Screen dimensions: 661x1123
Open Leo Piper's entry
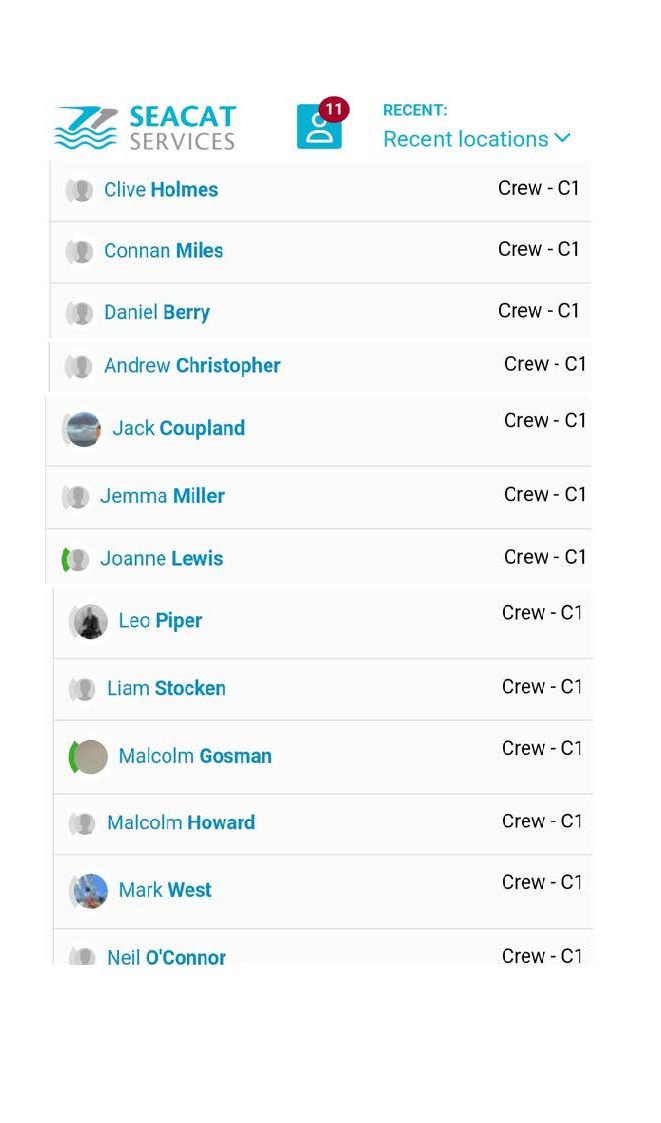point(323,622)
